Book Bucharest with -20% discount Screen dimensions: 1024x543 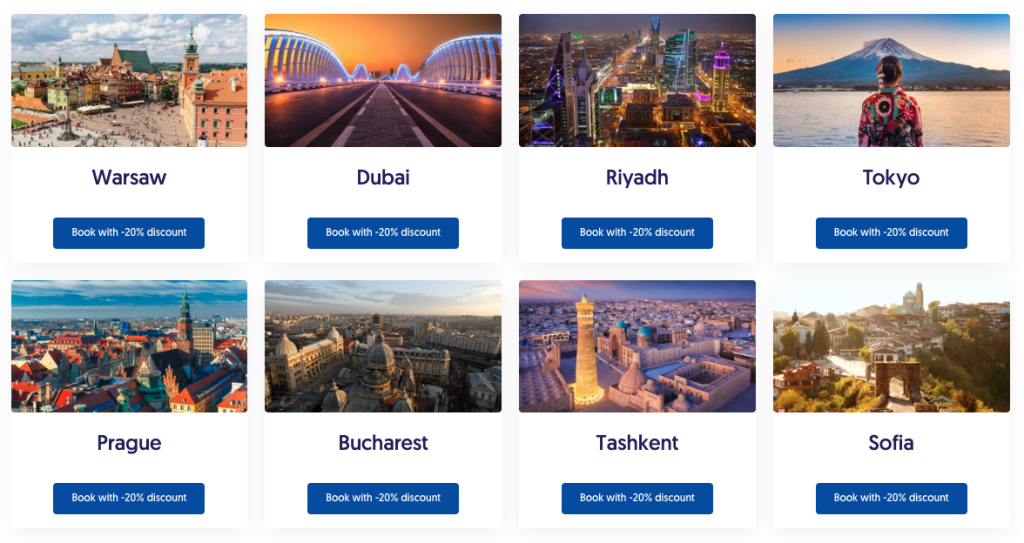click(x=383, y=498)
